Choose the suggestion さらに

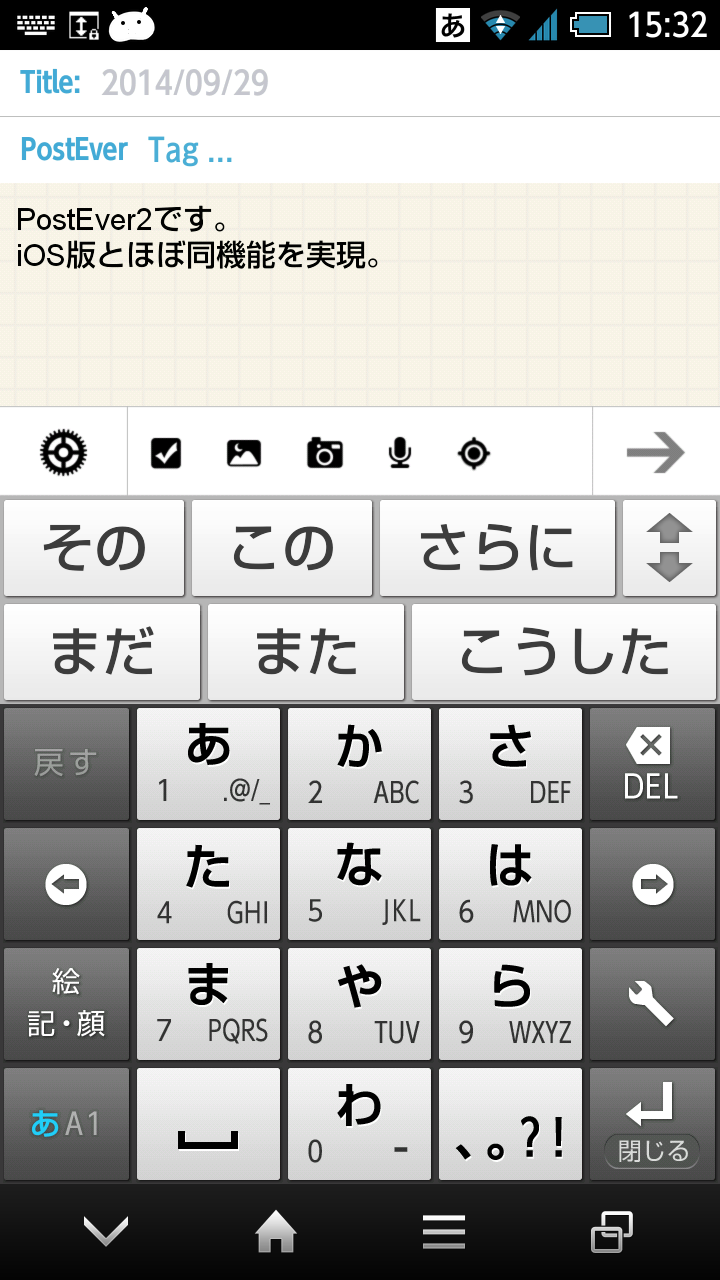pos(497,548)
